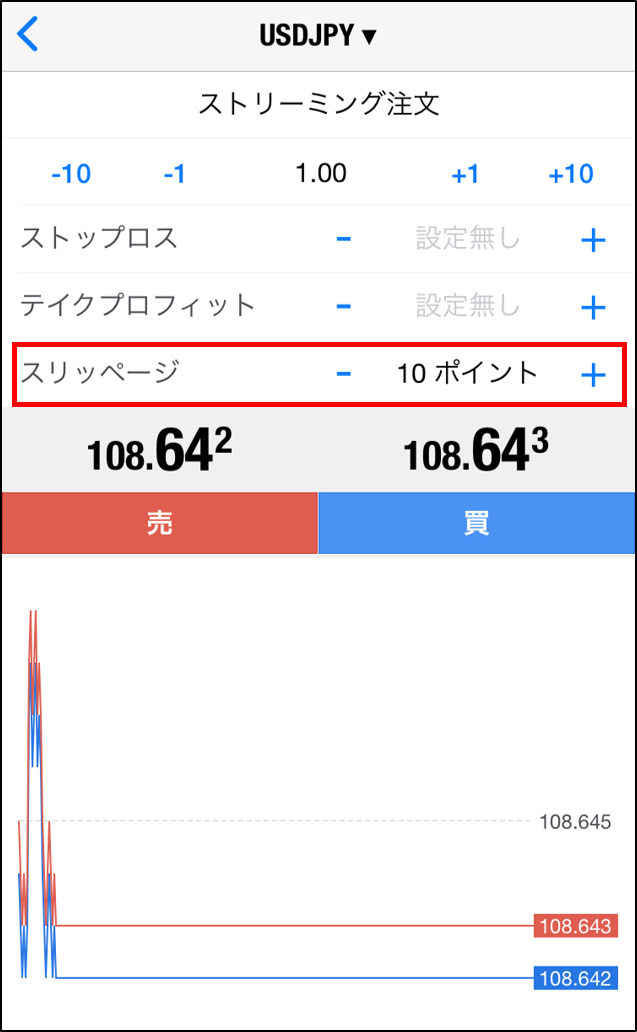
Task: Tap minus on the テイクプロフィット row
Action: click(344, 306)
